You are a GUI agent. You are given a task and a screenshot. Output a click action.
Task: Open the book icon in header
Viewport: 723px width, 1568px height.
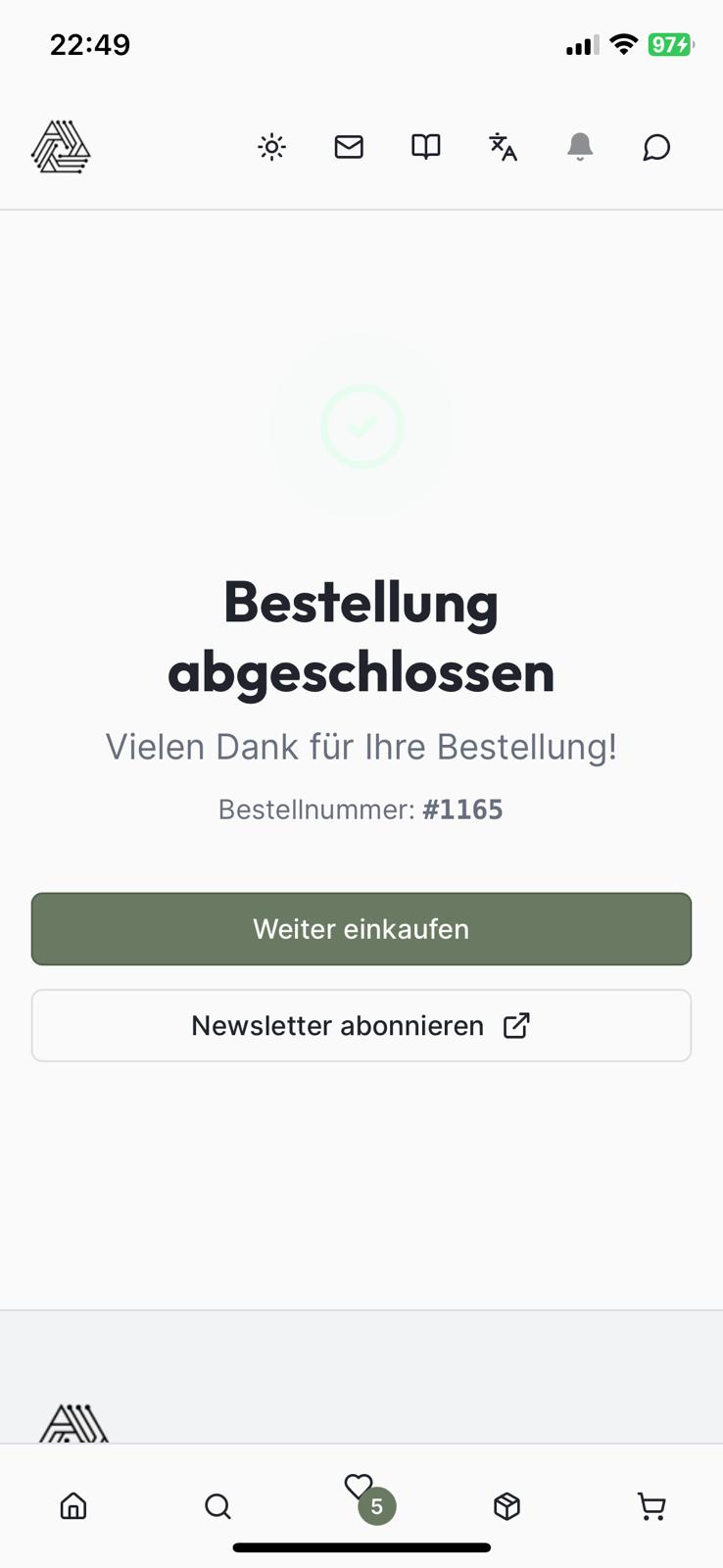pos(425,147)
